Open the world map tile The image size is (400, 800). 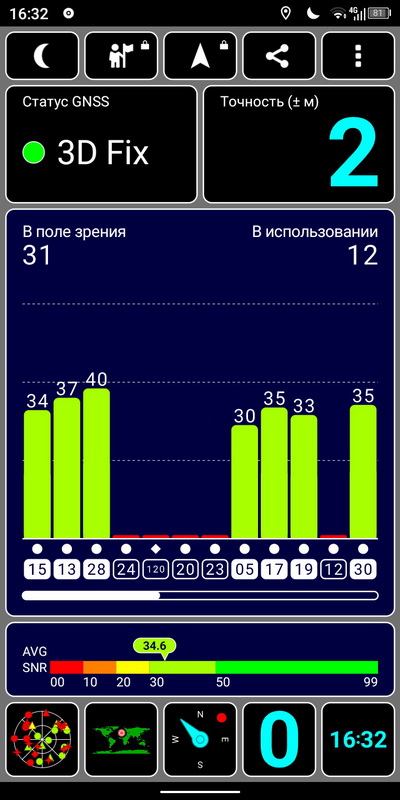pos(121,739)
